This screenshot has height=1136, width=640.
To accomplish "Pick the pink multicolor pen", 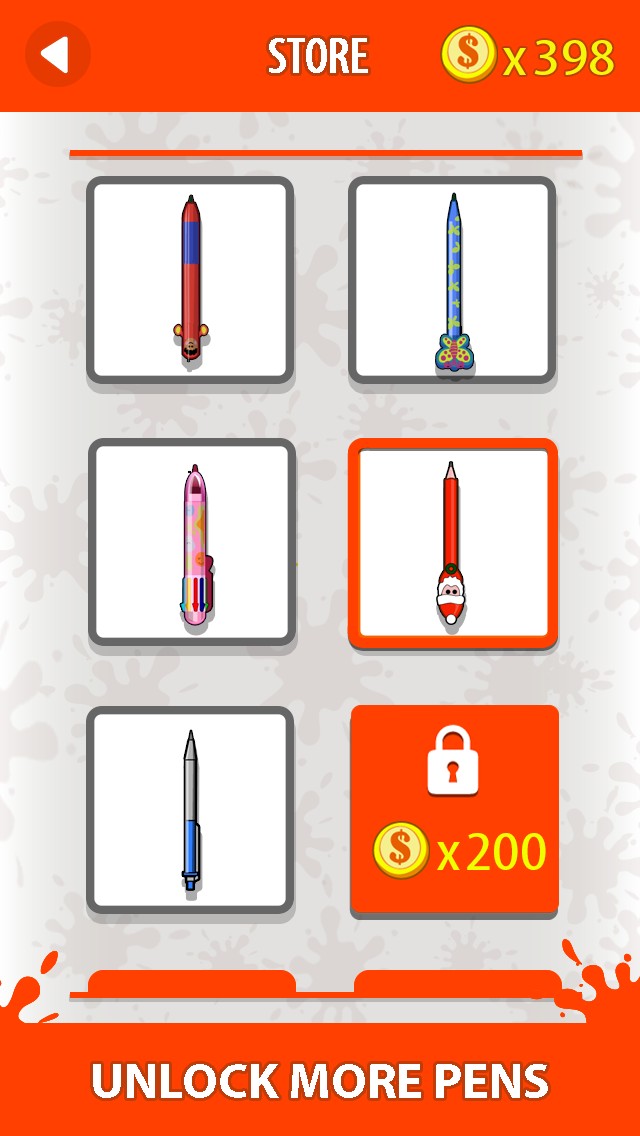I will coord(192,542).
